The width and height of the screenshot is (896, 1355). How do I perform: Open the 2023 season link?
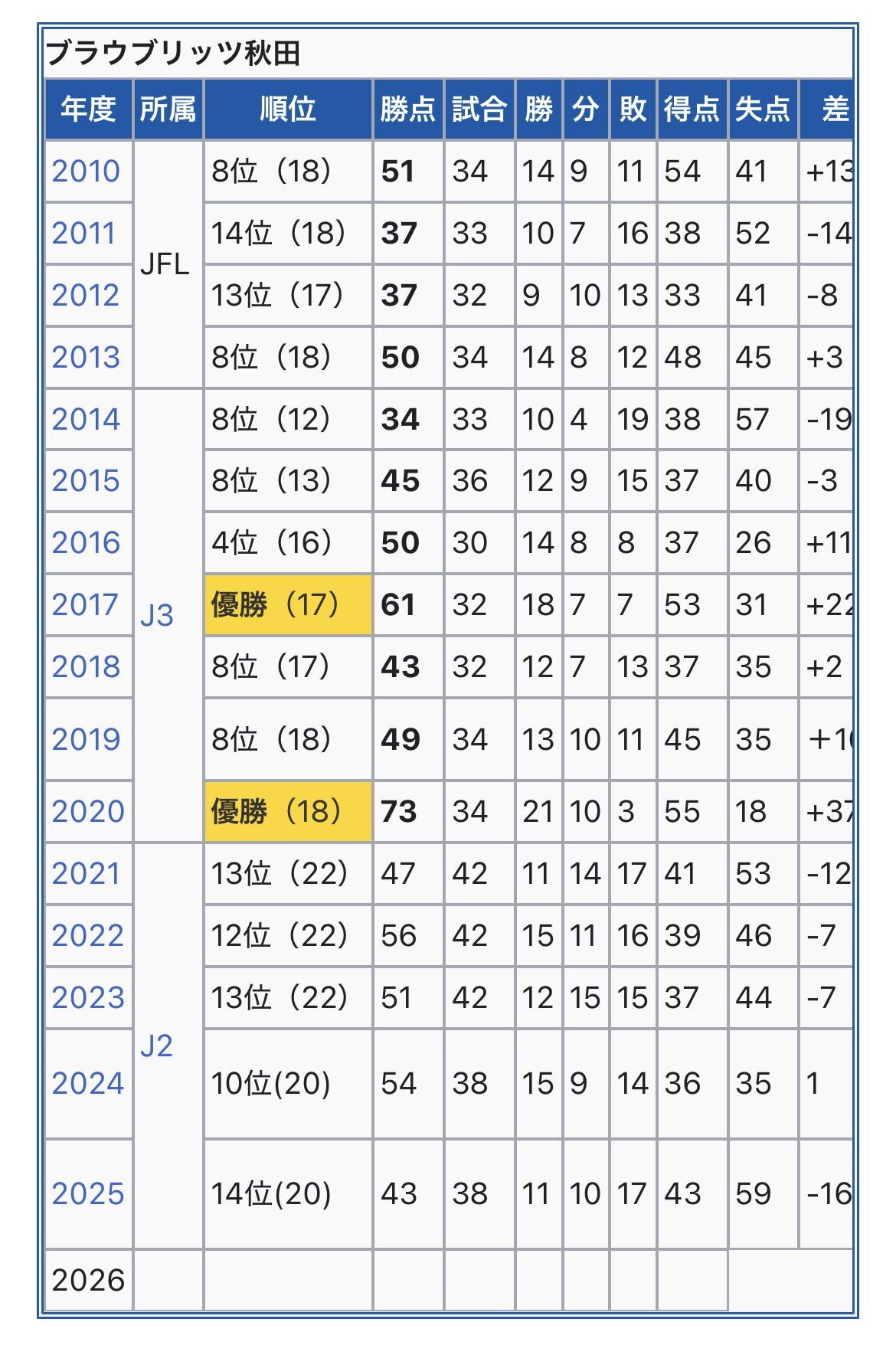click(x=87, y=997)
